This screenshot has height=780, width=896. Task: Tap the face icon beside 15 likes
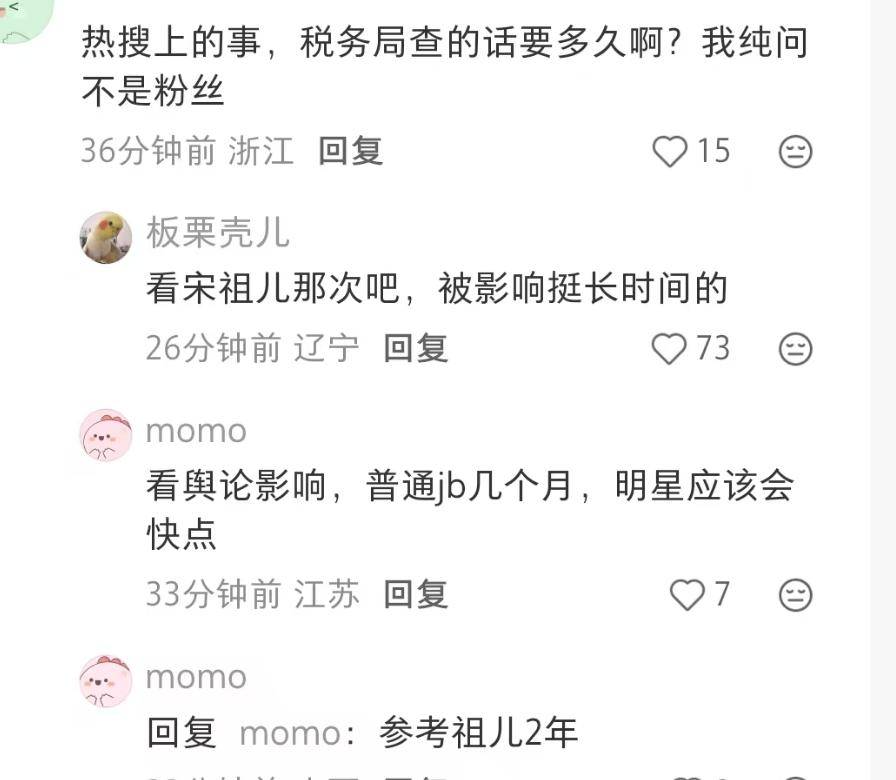(x=795, y=152)
